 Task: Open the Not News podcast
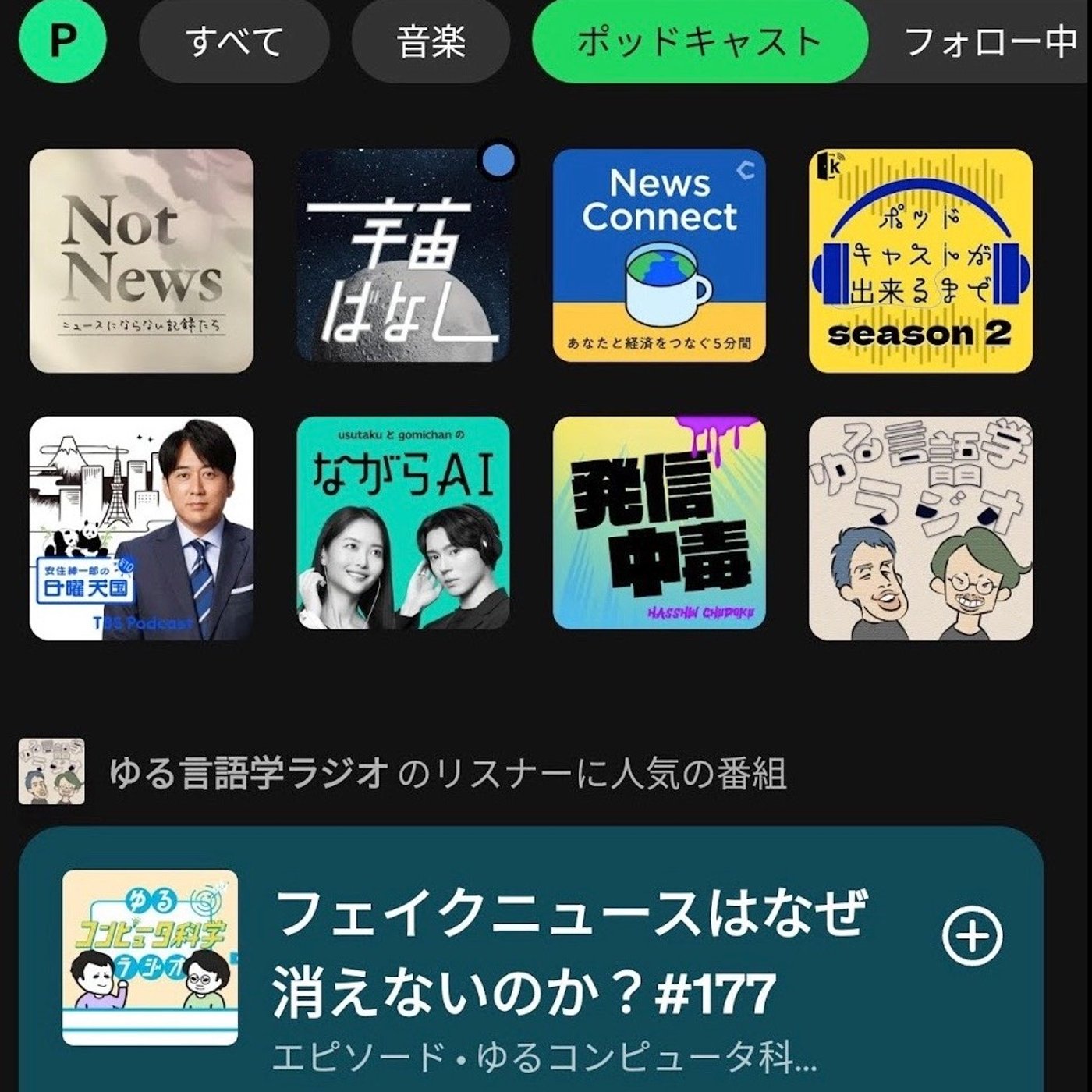(x=141, y=261)
